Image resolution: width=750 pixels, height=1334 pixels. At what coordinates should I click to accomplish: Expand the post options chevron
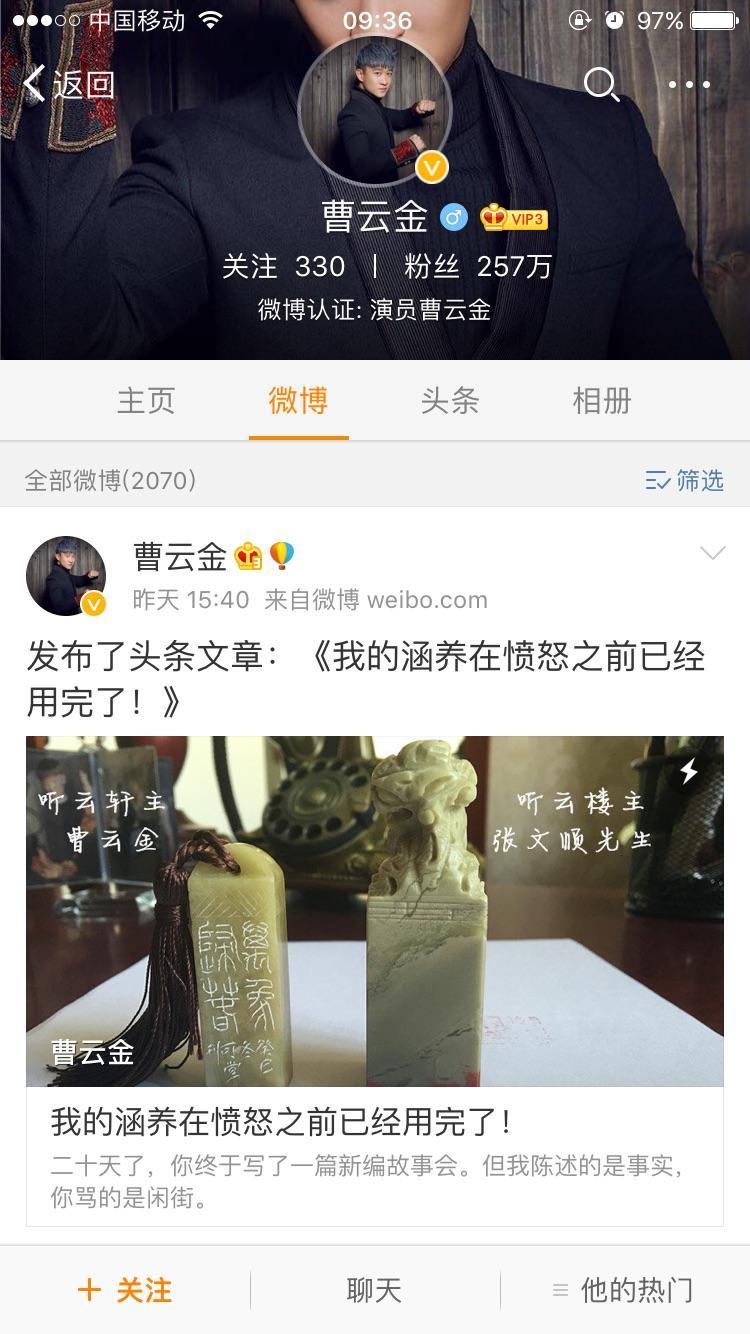click(x=712, y=553)
